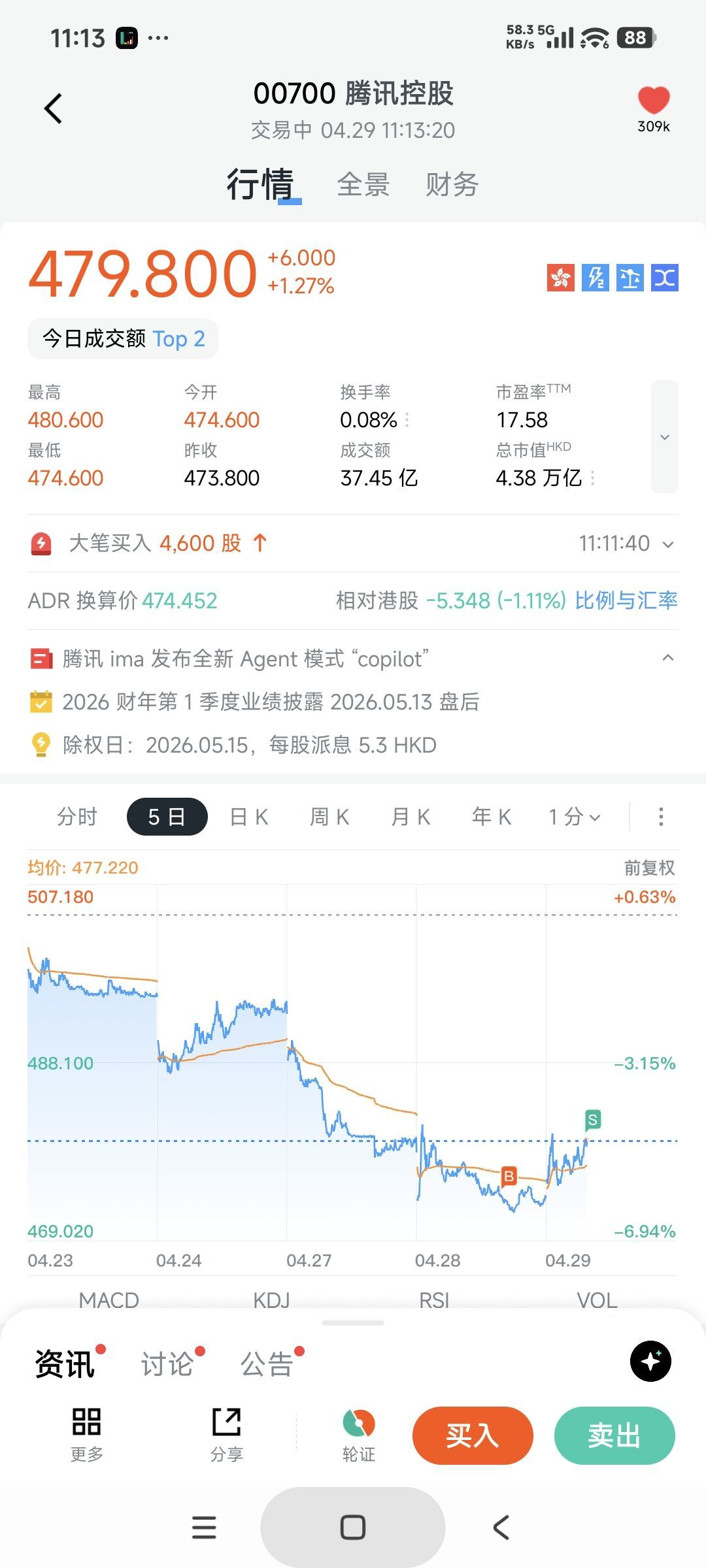This screenshot has height=1568, width=706.
Task: Switch to the 全景 tab
Action: point(363,185)
